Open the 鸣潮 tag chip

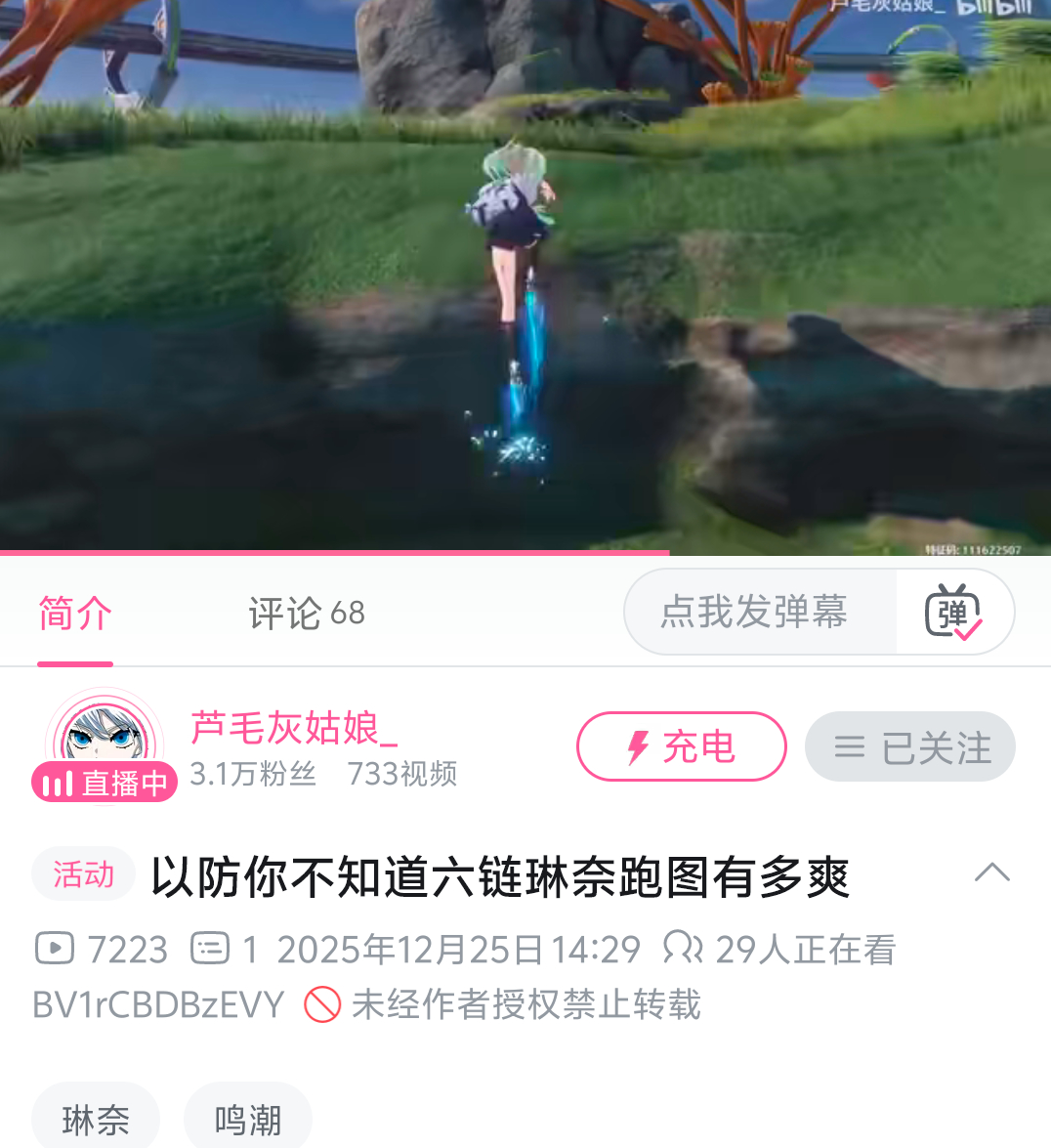coord(248,1119)
